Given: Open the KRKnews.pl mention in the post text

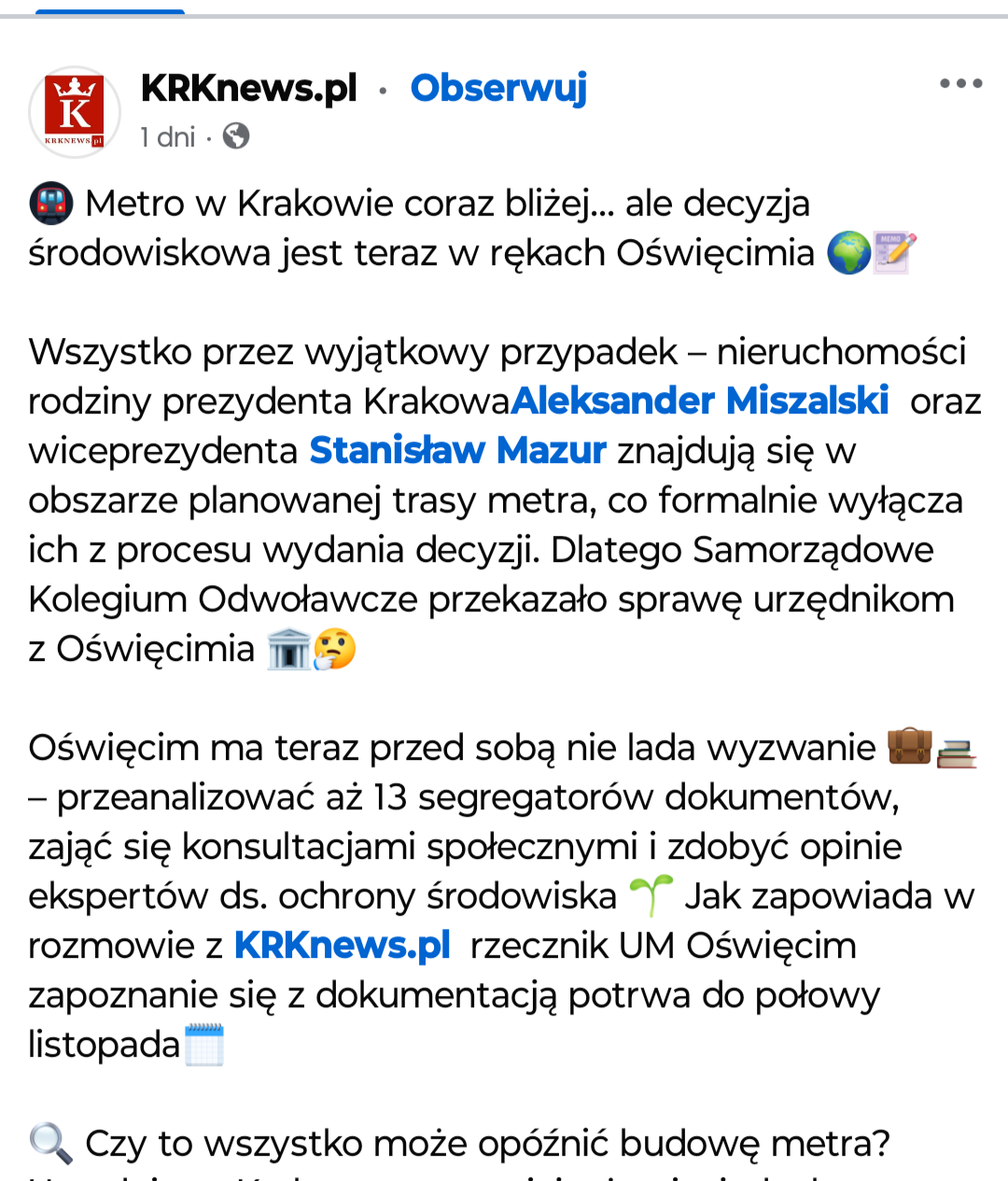Looking at the screenshot, I should click(342, 945).
